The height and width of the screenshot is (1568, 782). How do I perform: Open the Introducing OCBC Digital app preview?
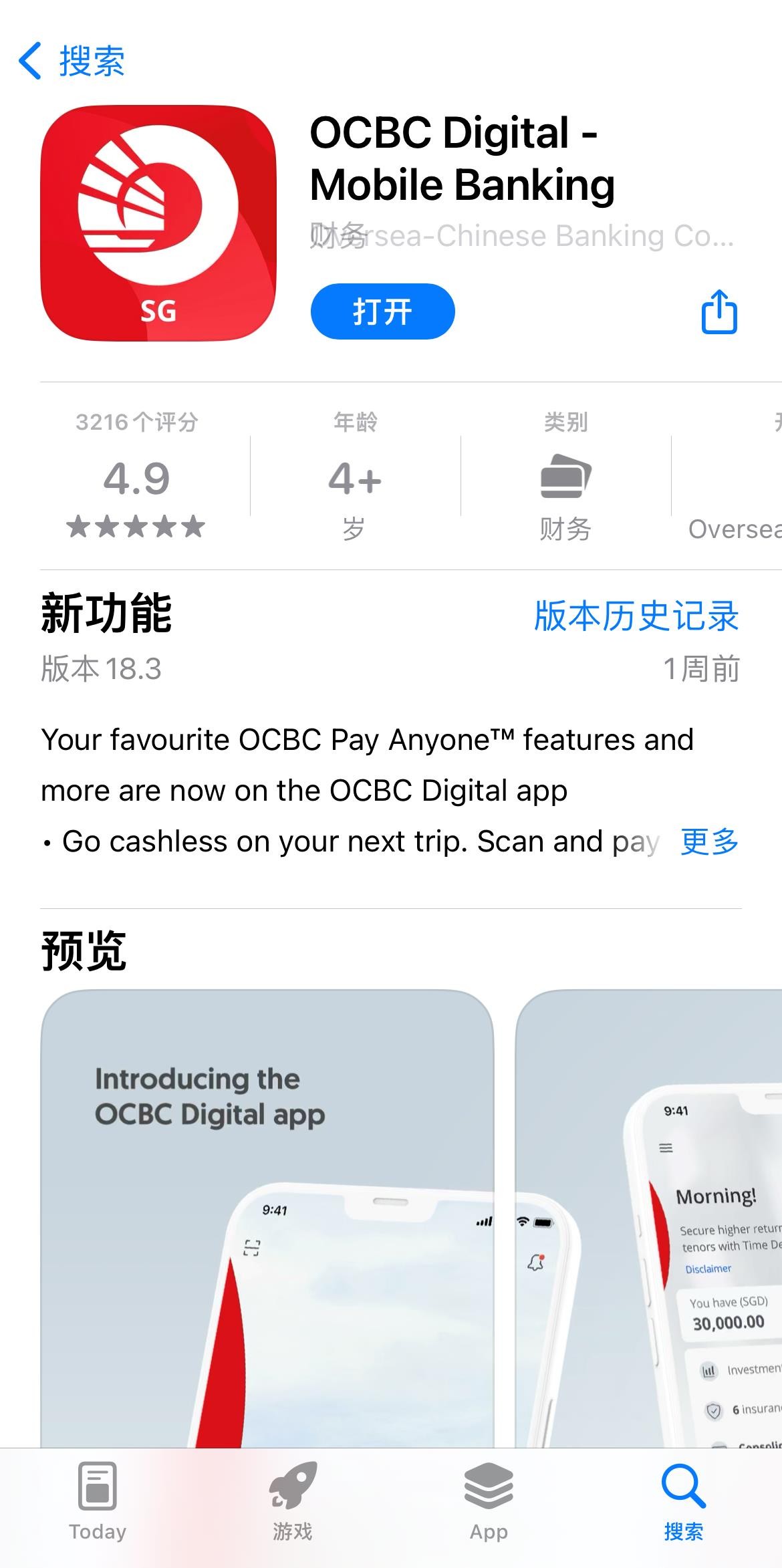coord(267,1216)
